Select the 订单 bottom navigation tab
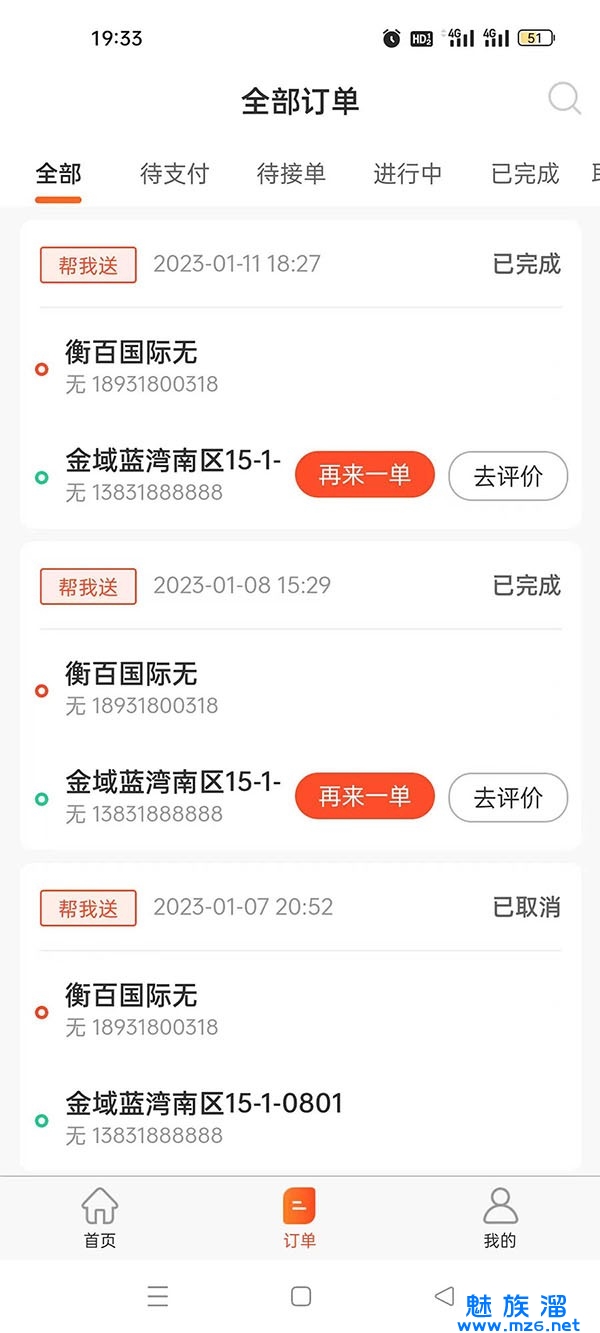 pyautogui.click(x=299, y=1218)
